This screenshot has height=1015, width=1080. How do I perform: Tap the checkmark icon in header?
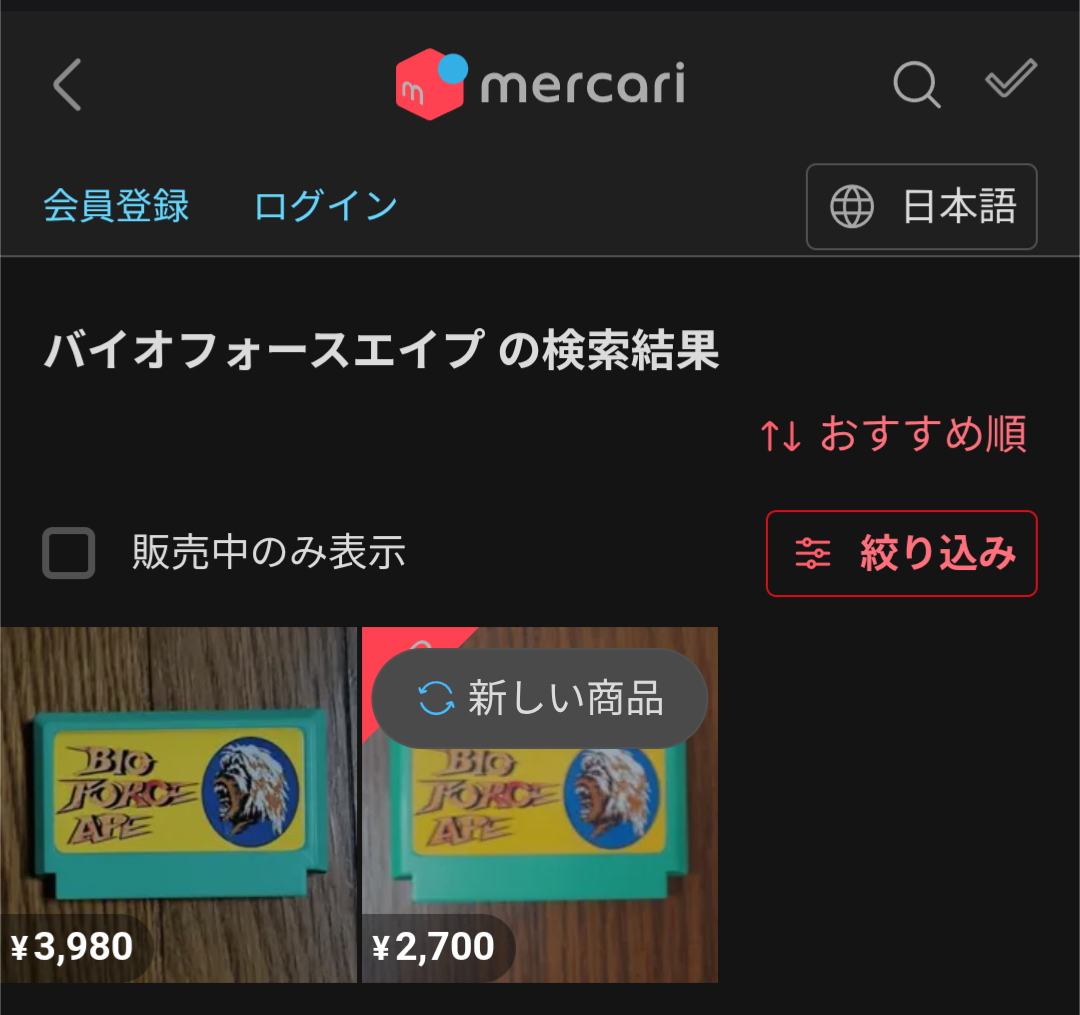[1011, 80]
